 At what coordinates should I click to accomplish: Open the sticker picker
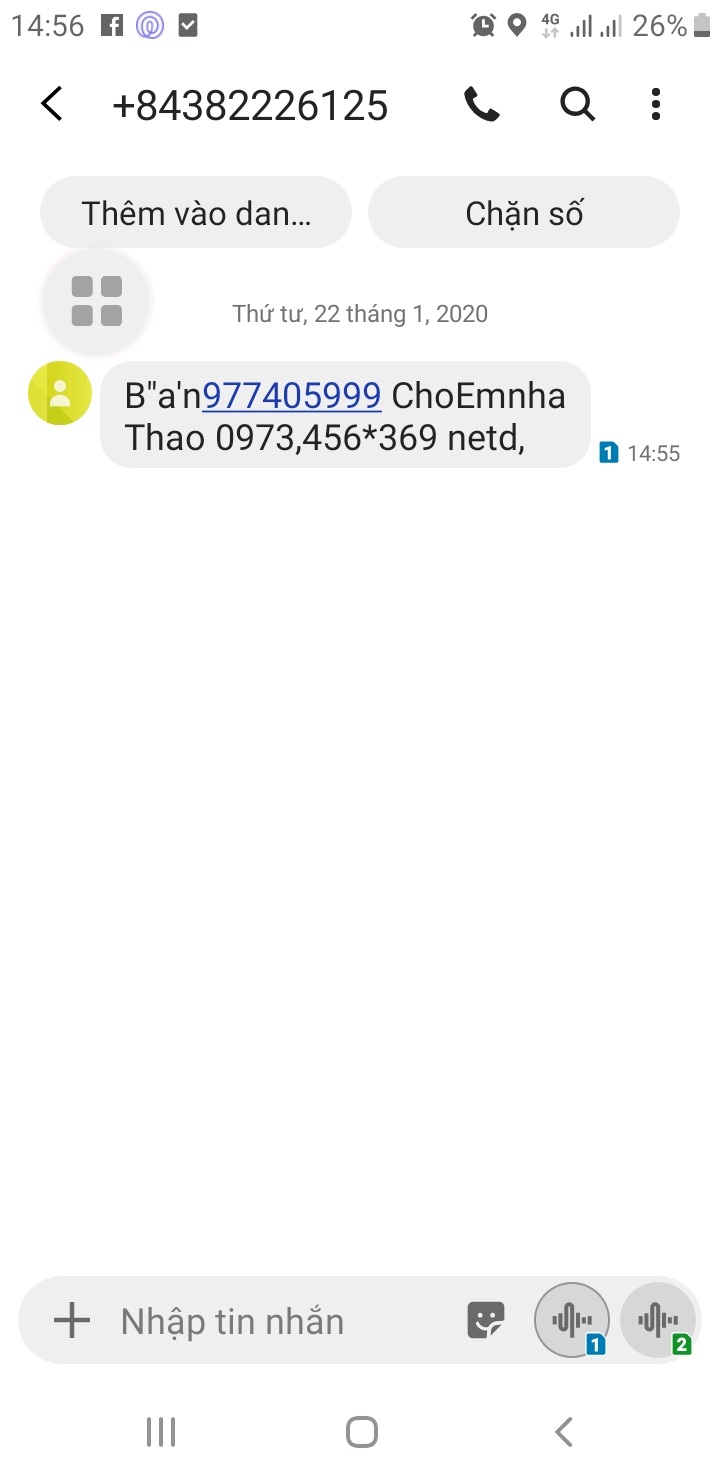point(487,1321)
